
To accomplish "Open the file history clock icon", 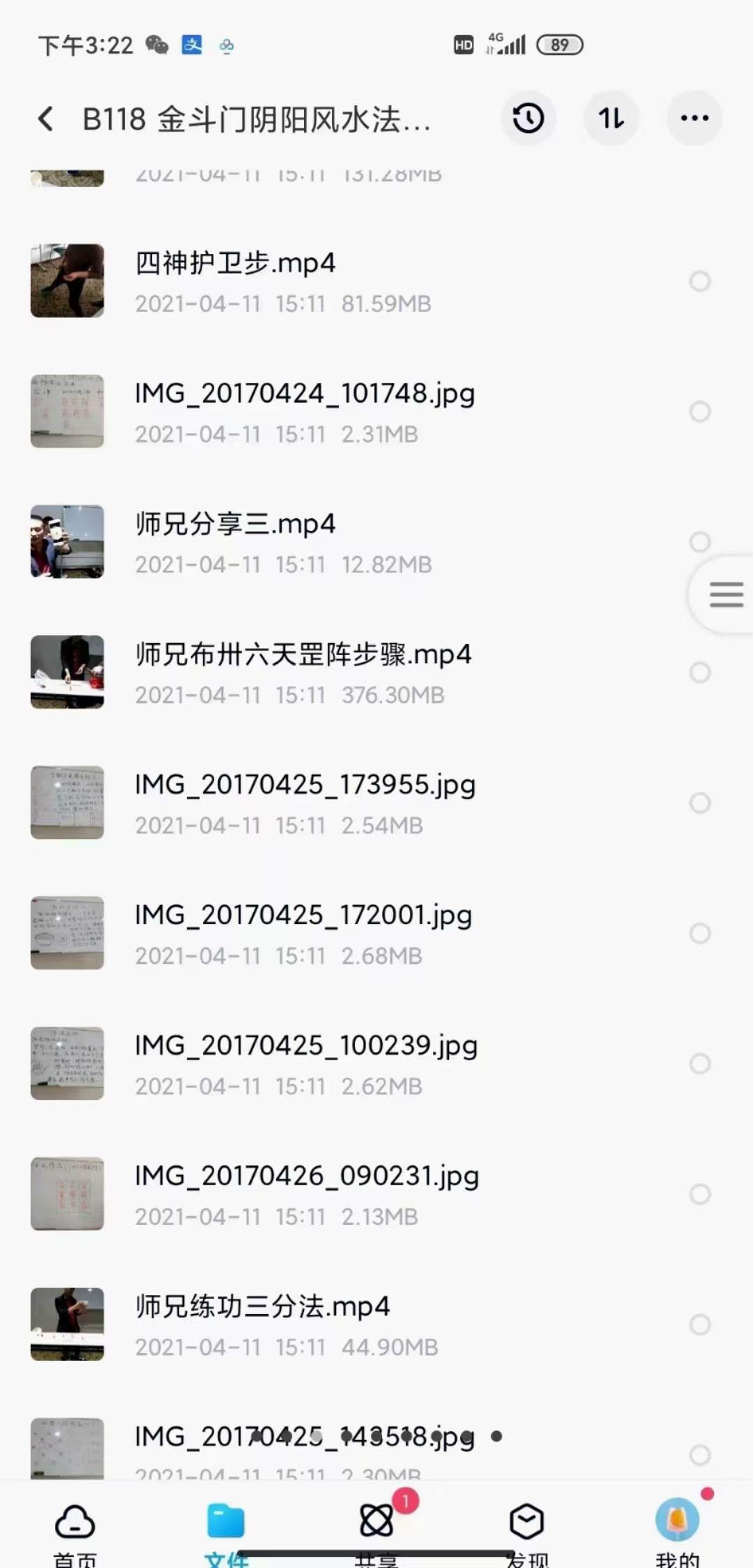I will click(x=528, y=119).
